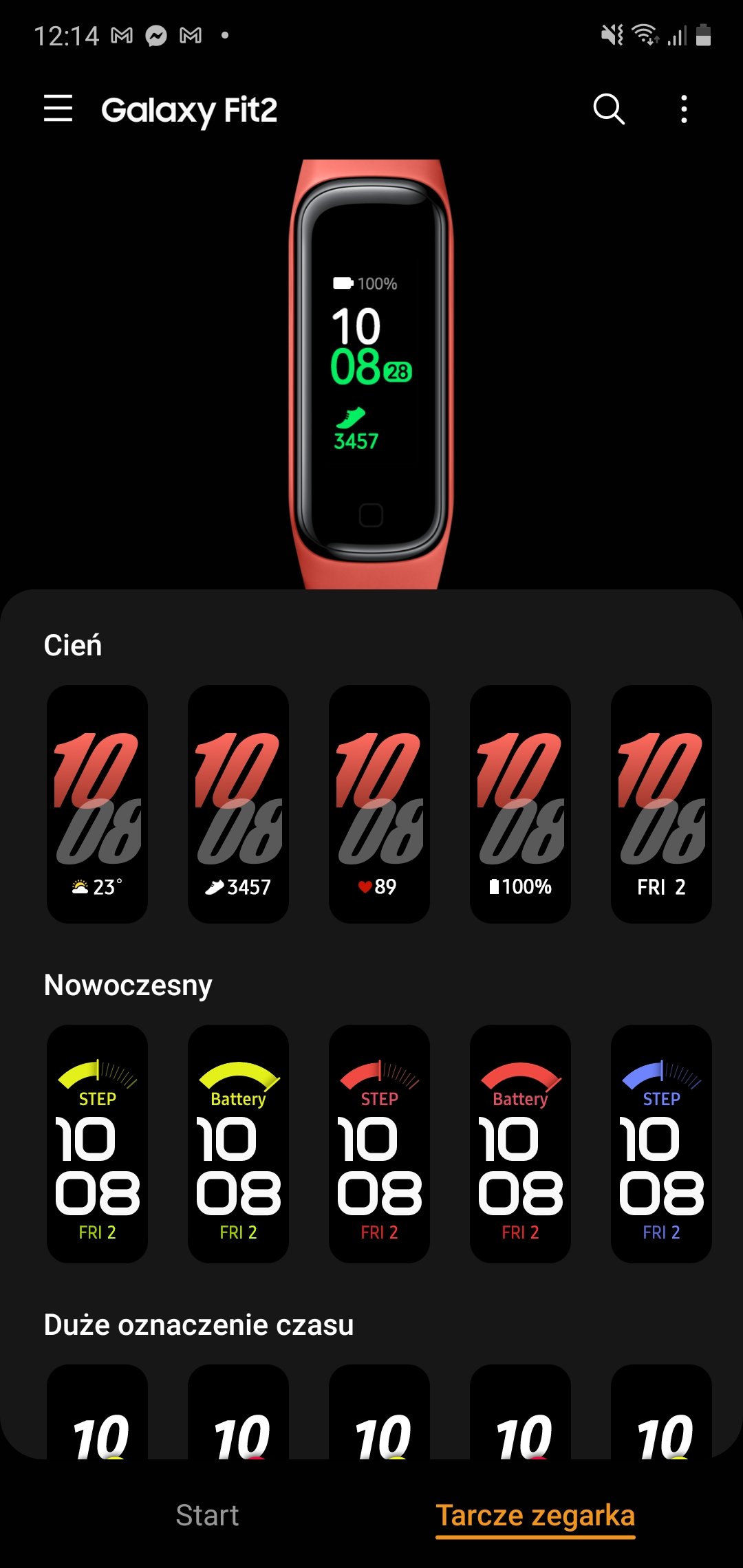
Task: Pick Cień face showing 100% battery
Action: [x=520, y=804]
